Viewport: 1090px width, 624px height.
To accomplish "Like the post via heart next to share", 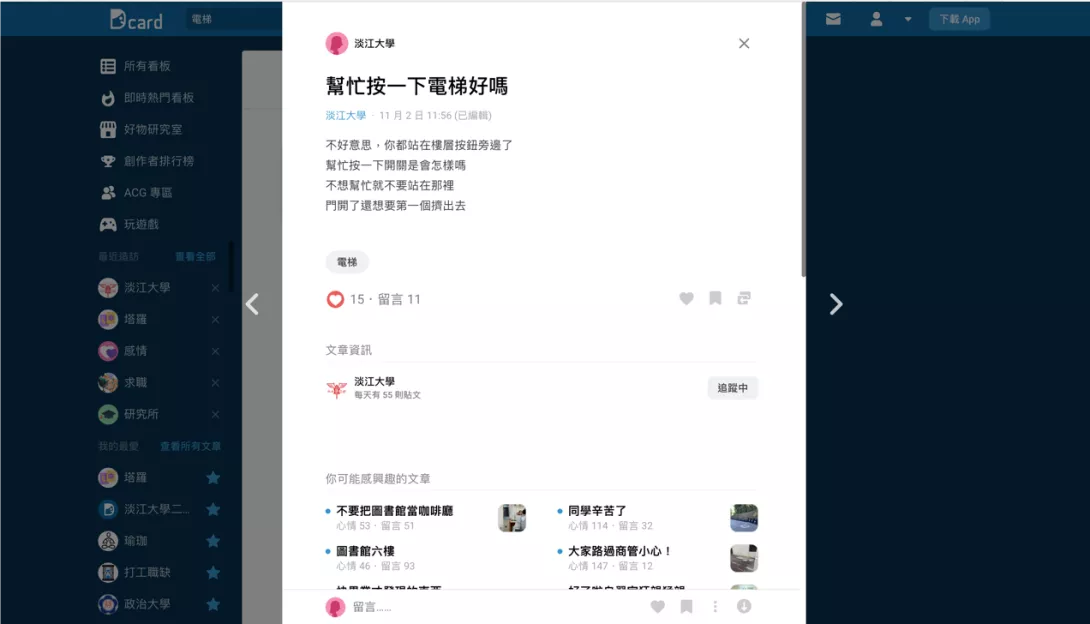I will (x=686, y=298).
